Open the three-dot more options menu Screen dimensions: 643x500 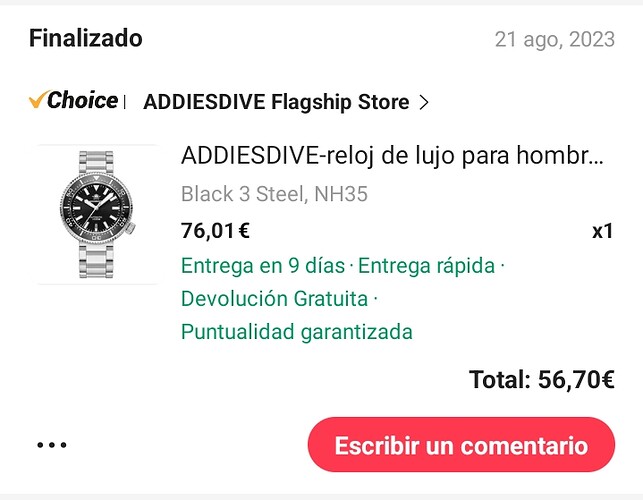(x=51, y=445)
